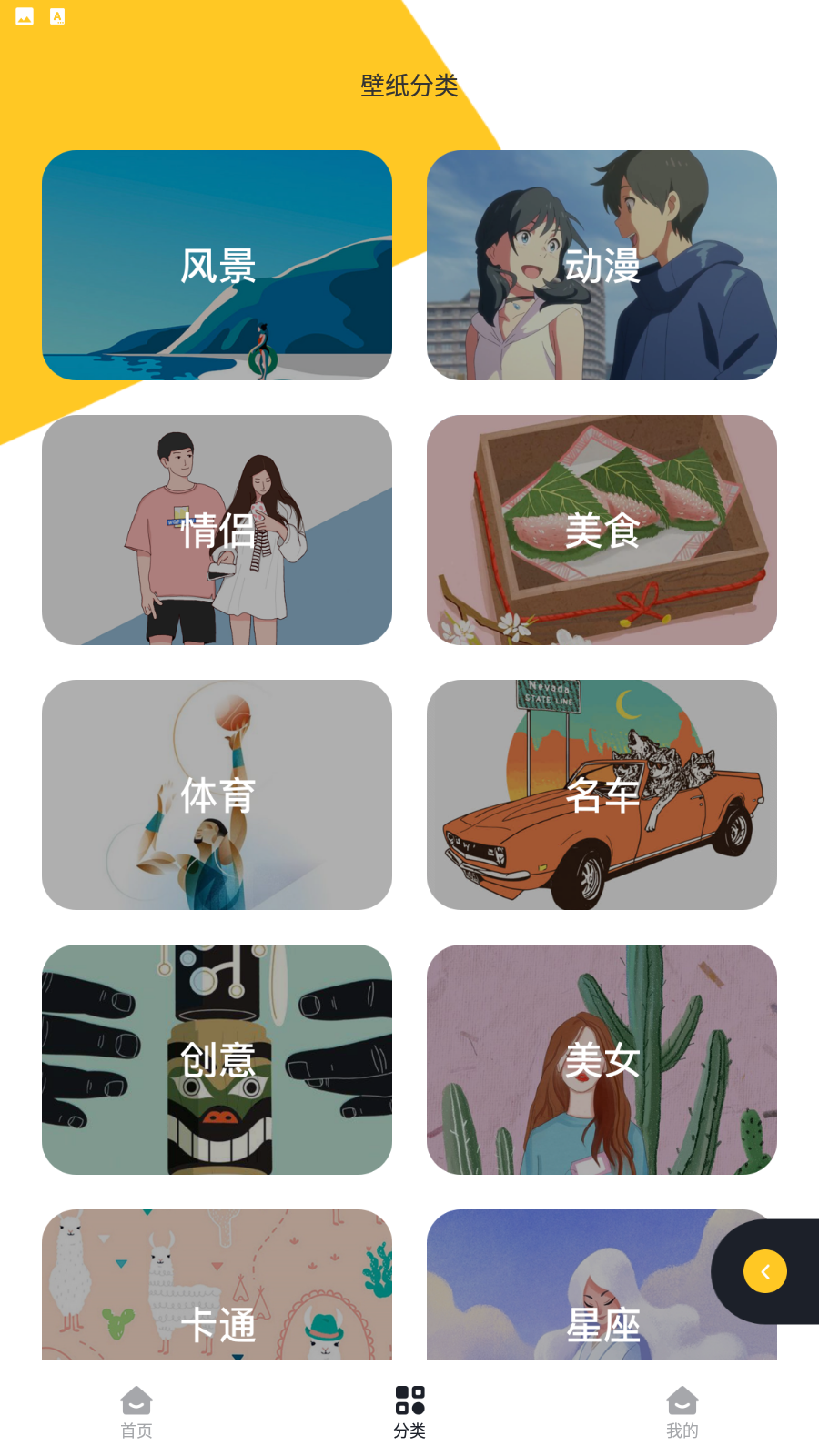The image size is (819, 1456).
Task: Open the 风景 wallpaper category
Action: pyautogui.click(x=217, y=265)
